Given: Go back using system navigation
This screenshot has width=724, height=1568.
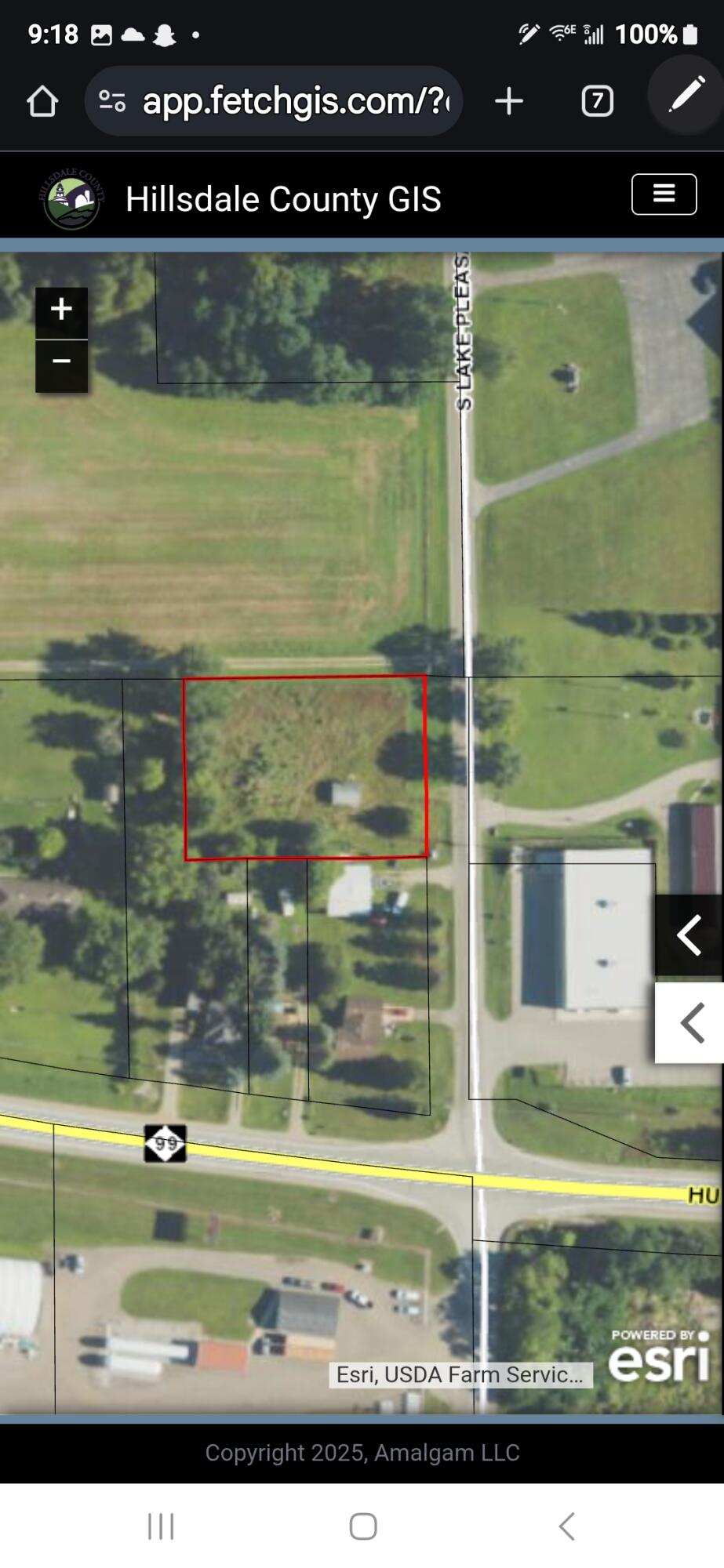Looking at the screenshot, I should 566,1526.
